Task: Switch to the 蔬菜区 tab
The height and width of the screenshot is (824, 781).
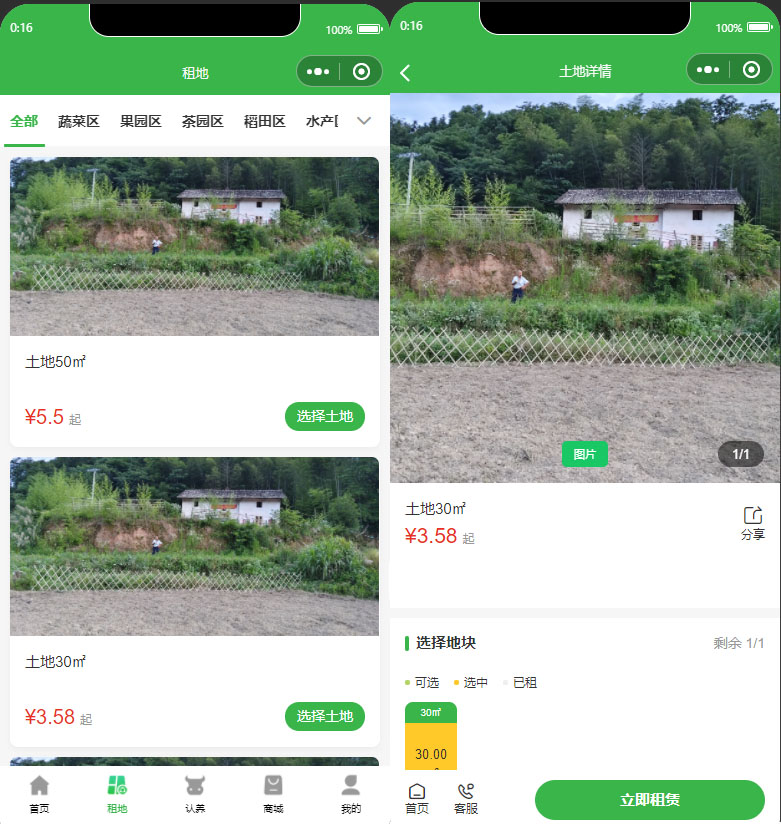Action: pyautogui.click(x=79, y=120)
